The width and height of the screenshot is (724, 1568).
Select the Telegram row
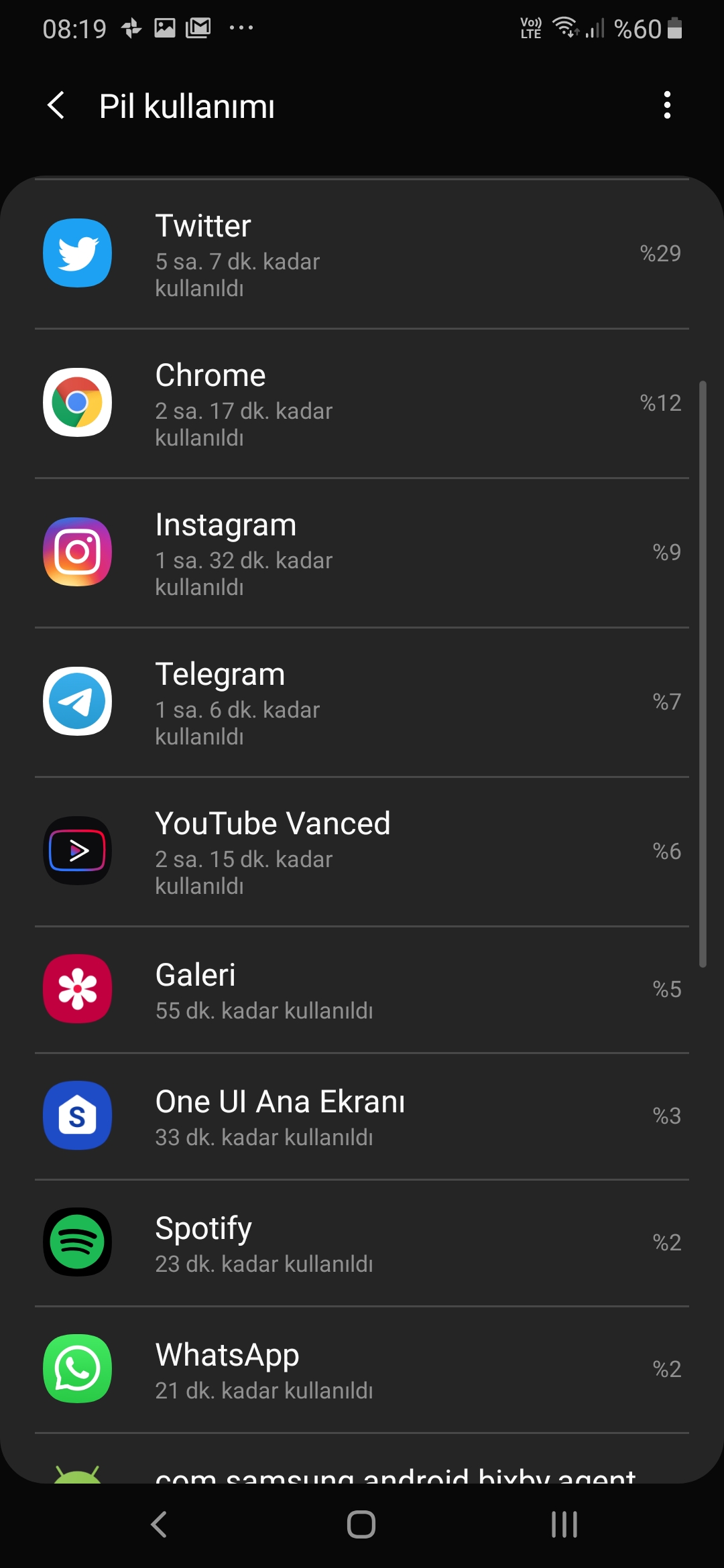(x=362, y=702)
